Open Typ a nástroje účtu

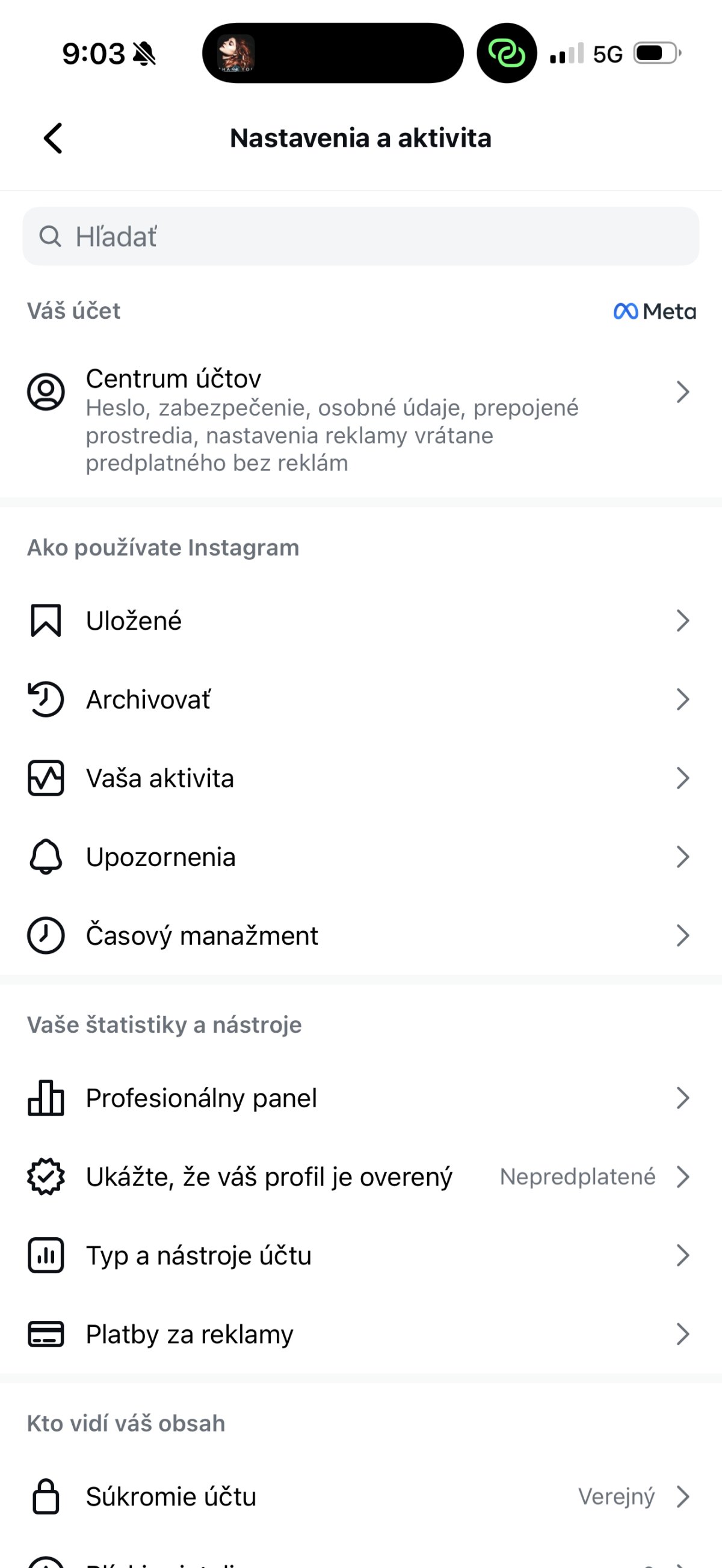(360, 1255)
